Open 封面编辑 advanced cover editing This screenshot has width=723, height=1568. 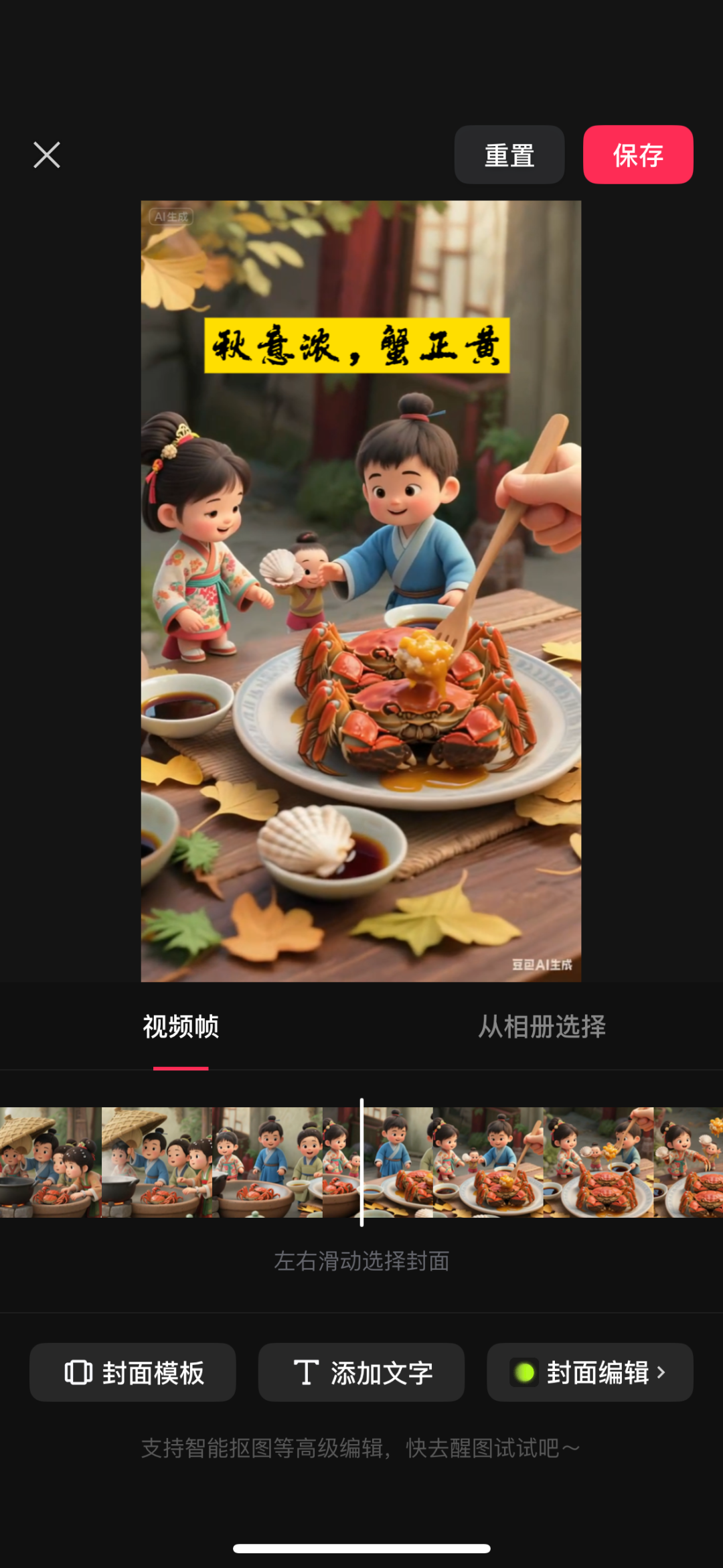coord(590,1372)
